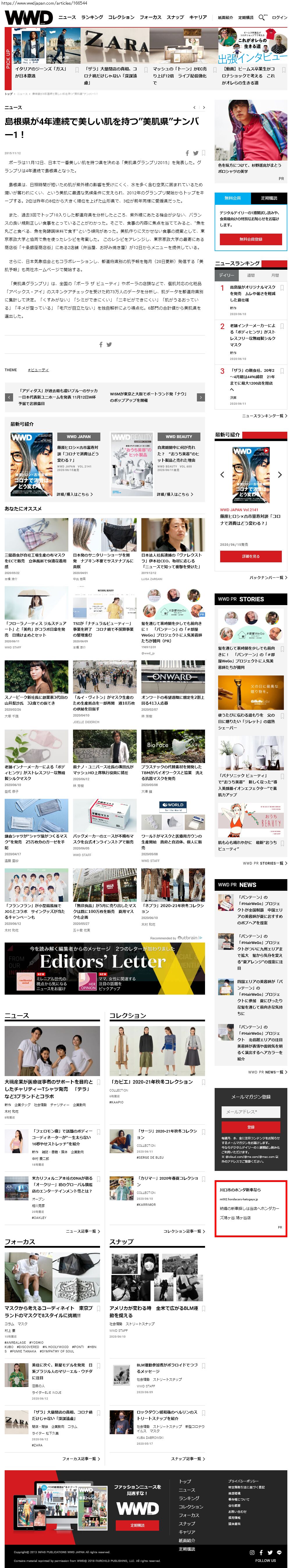Tap the #ビューティ theme tag
This screenshot has width=292, height=1568.
click(38, 370)
